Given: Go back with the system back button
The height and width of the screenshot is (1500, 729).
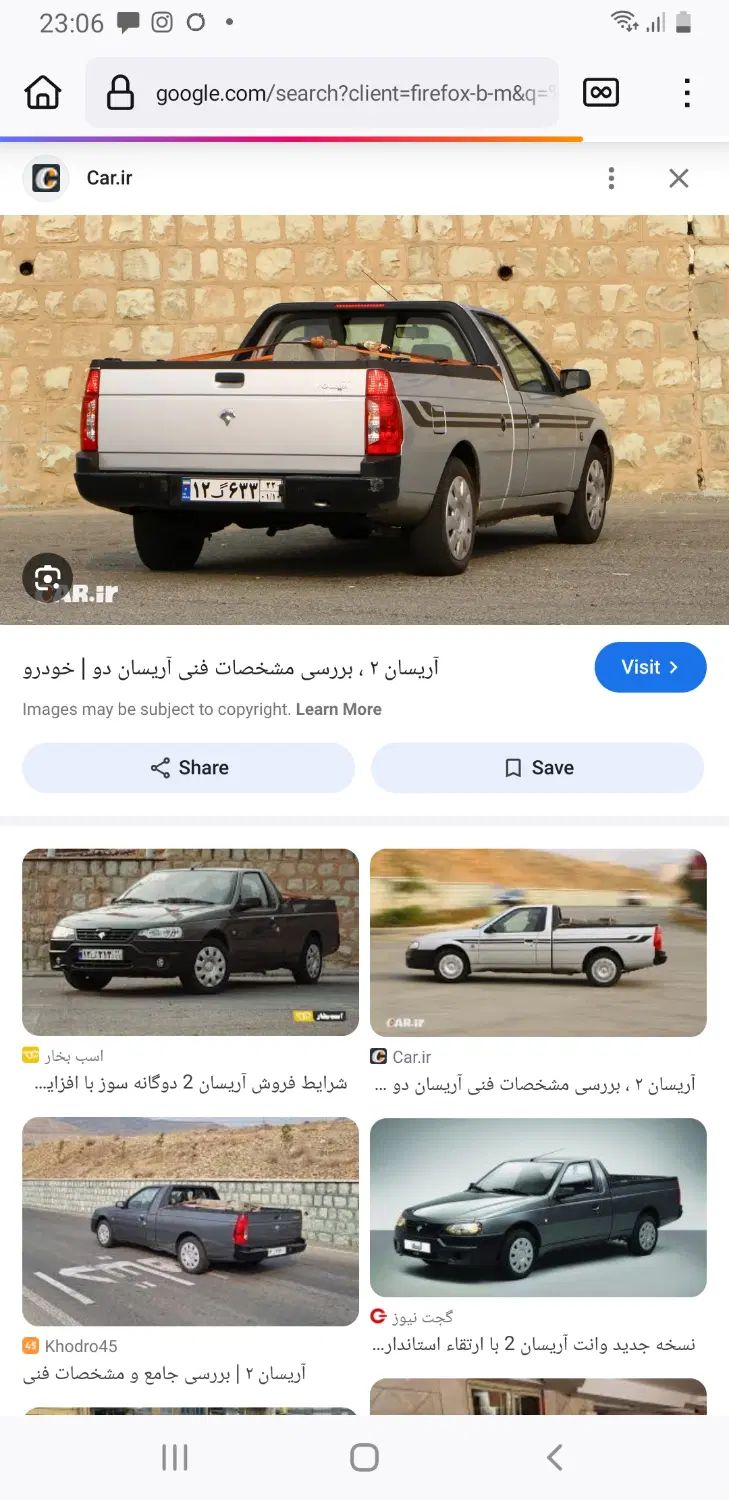Looking at the screenshot, I should [554, 1457].
